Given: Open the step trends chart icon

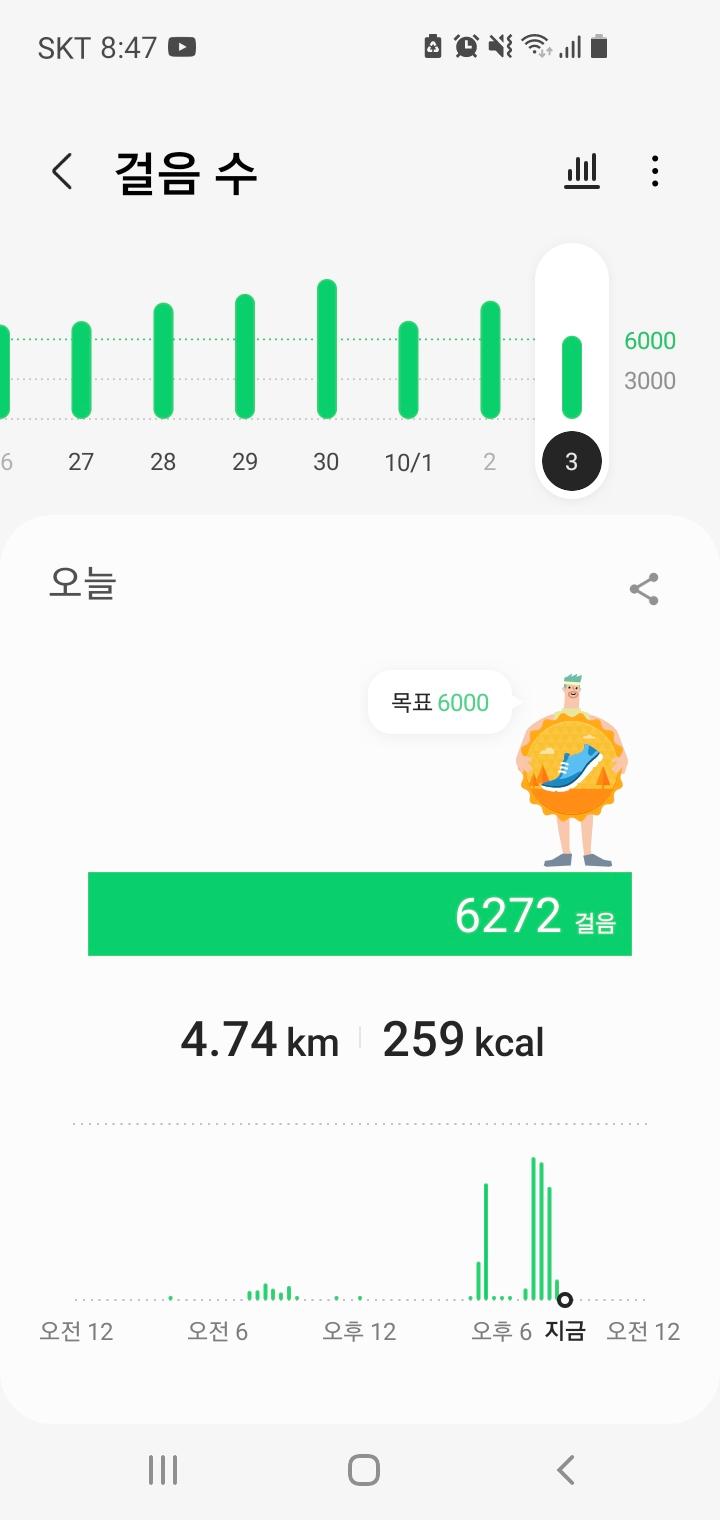Looking at the screenshot, I should 582,172.
